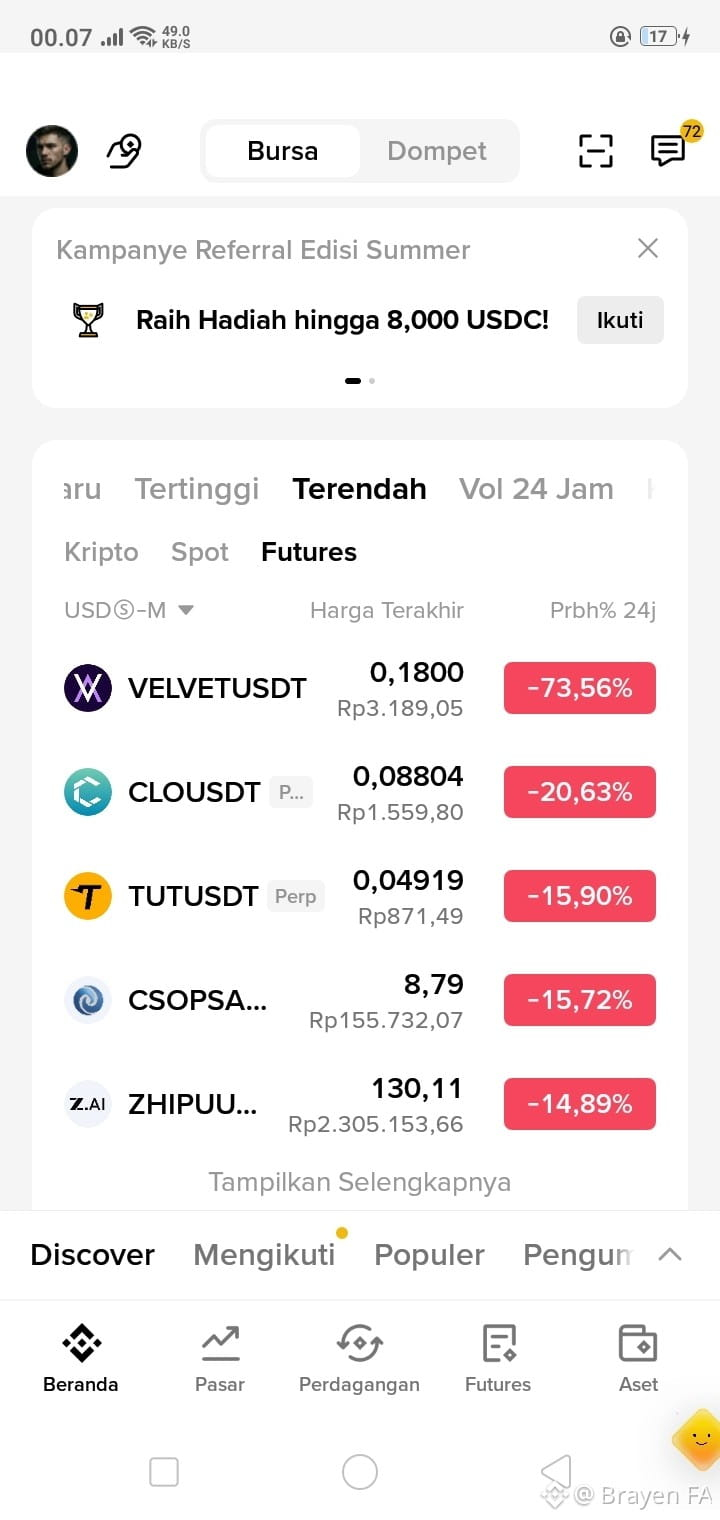720x1520 pixels.
Task: Open the profile avatar
Action: coord(52,151)
